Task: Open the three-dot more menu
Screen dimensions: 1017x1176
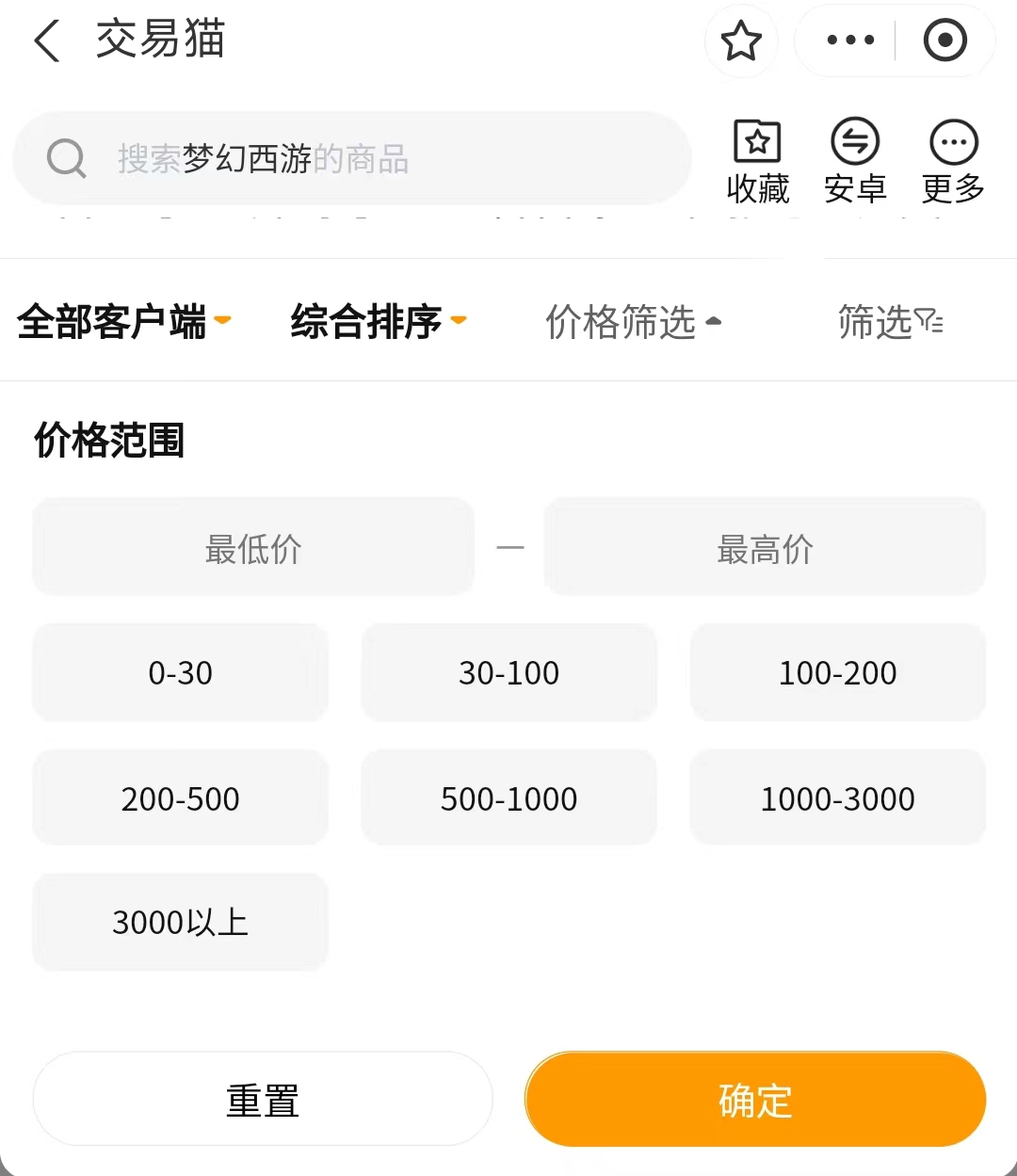Action: pyautogui.click(x=849, y=40)
